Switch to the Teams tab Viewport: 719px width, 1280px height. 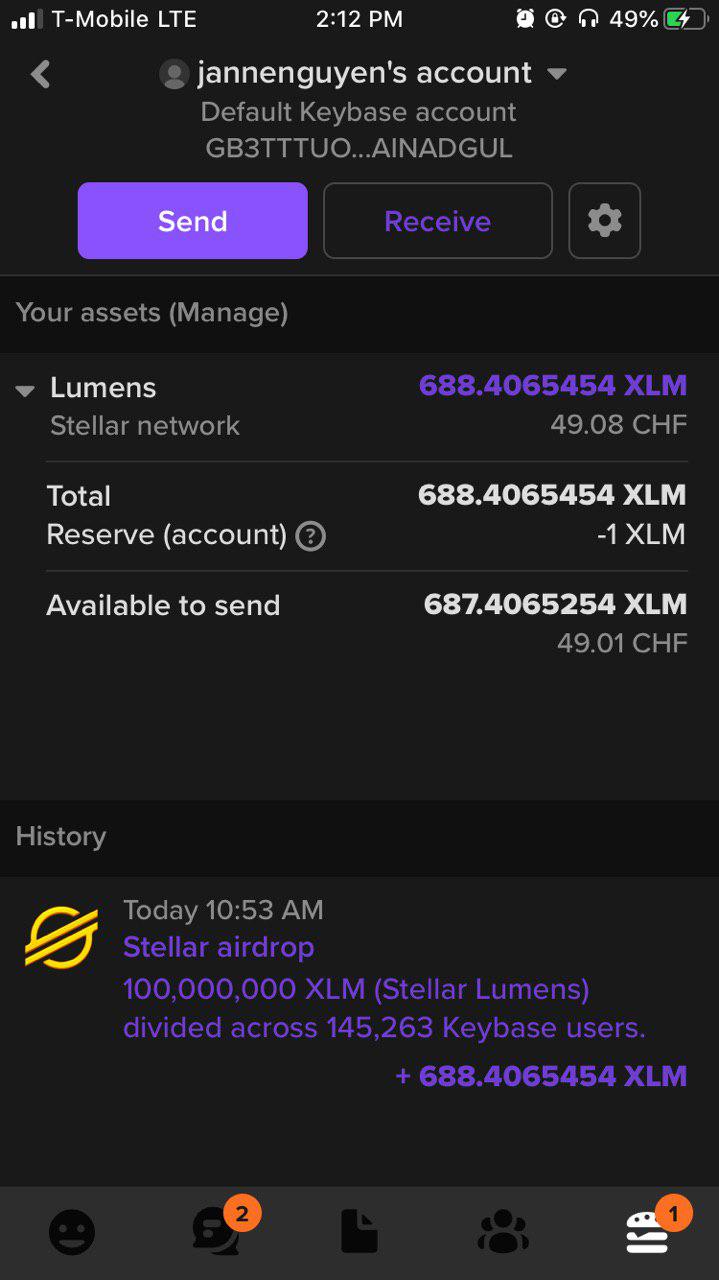pos(503,1231)
